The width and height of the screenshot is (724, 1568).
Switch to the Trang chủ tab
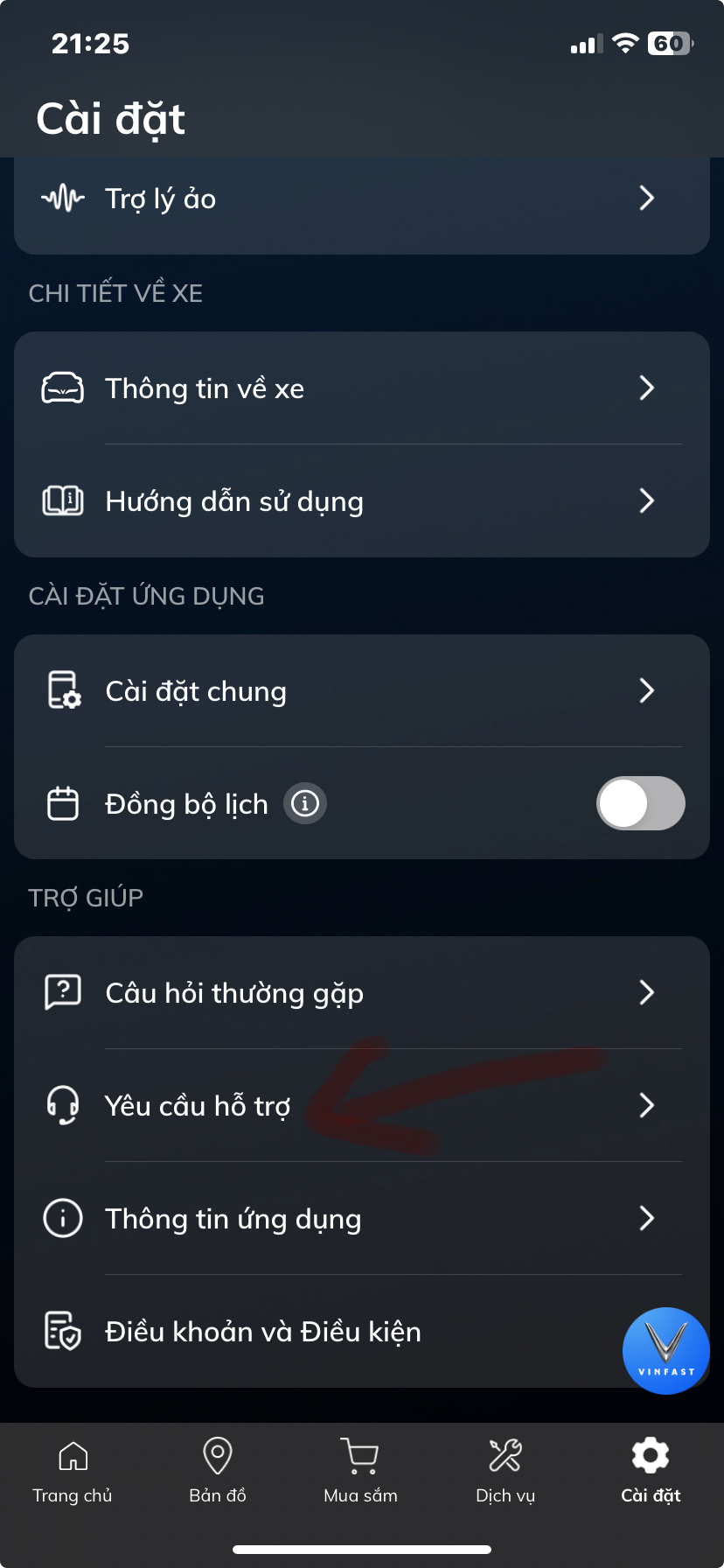tap(73, 1472)
